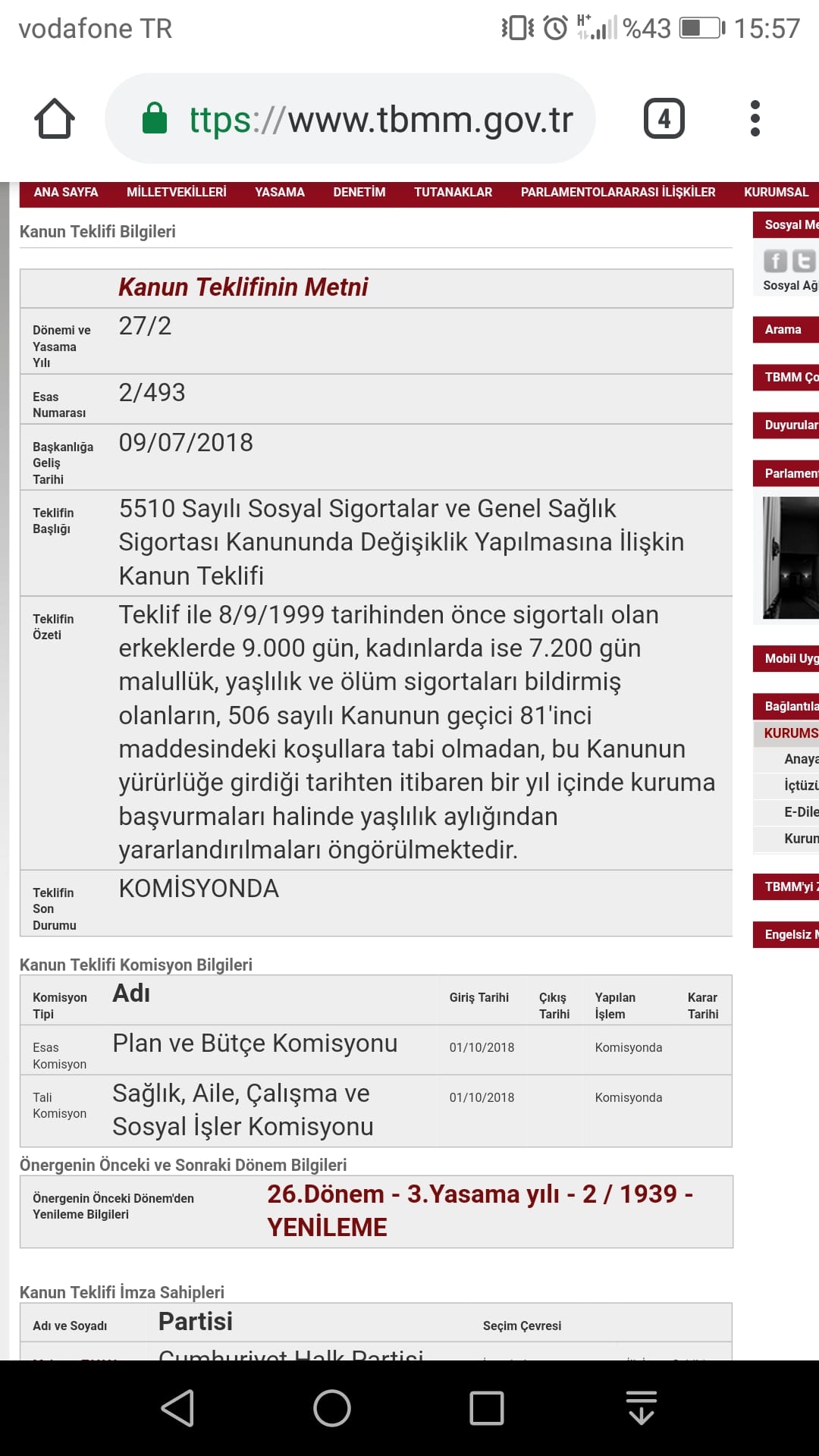Open the DENETİM menu item

click(x=359, y=193)
